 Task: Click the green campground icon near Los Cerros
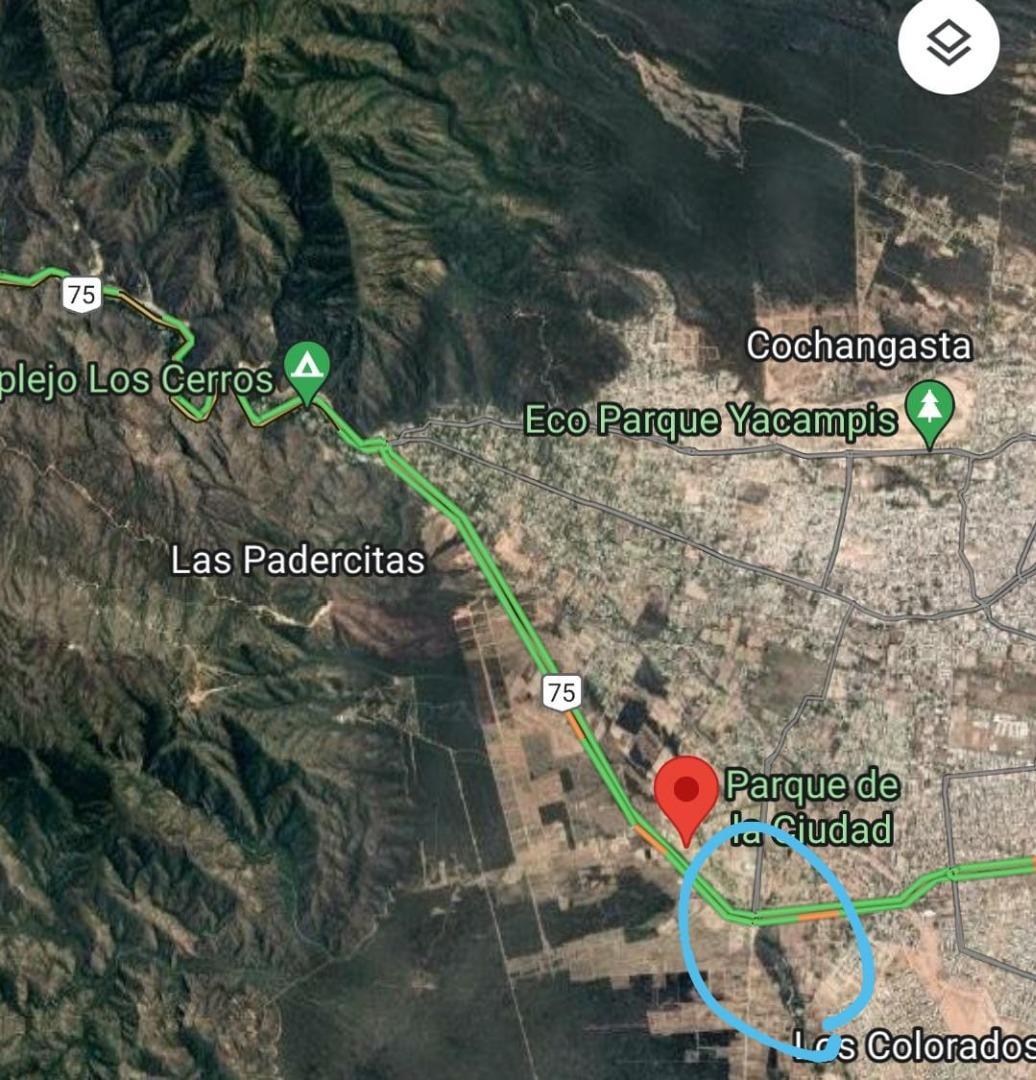[x=308, y=366]
